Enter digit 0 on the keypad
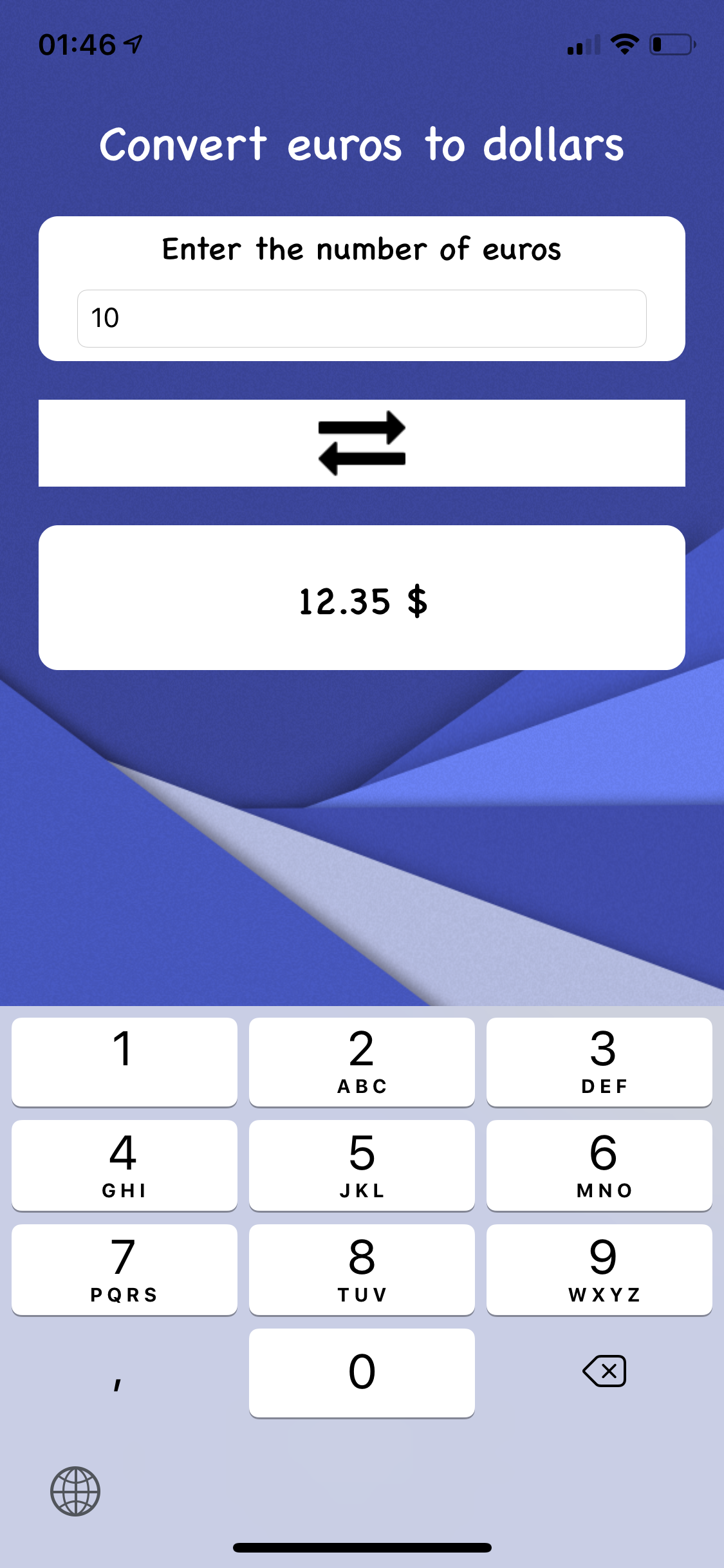Screen dimensions: 724x1568 pyautogui.click(x=362, y=1372)
